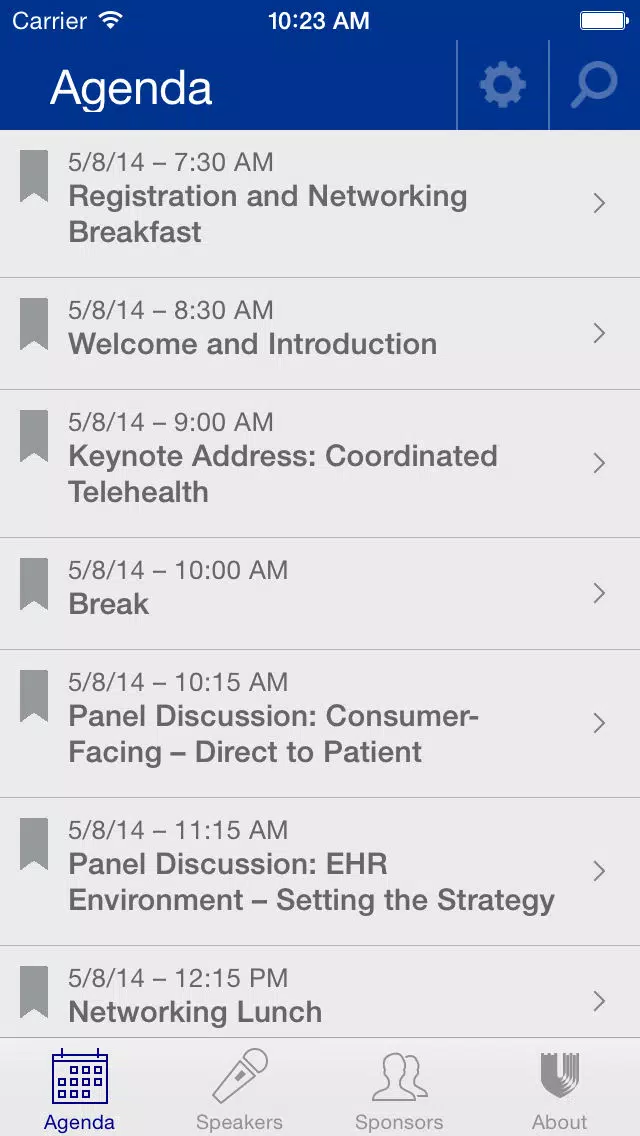Viewport: 640px width, 1136px height.
Task: Open the 10:00 AM Break entry
Action: pyautogui.click(x=320, y=594)
